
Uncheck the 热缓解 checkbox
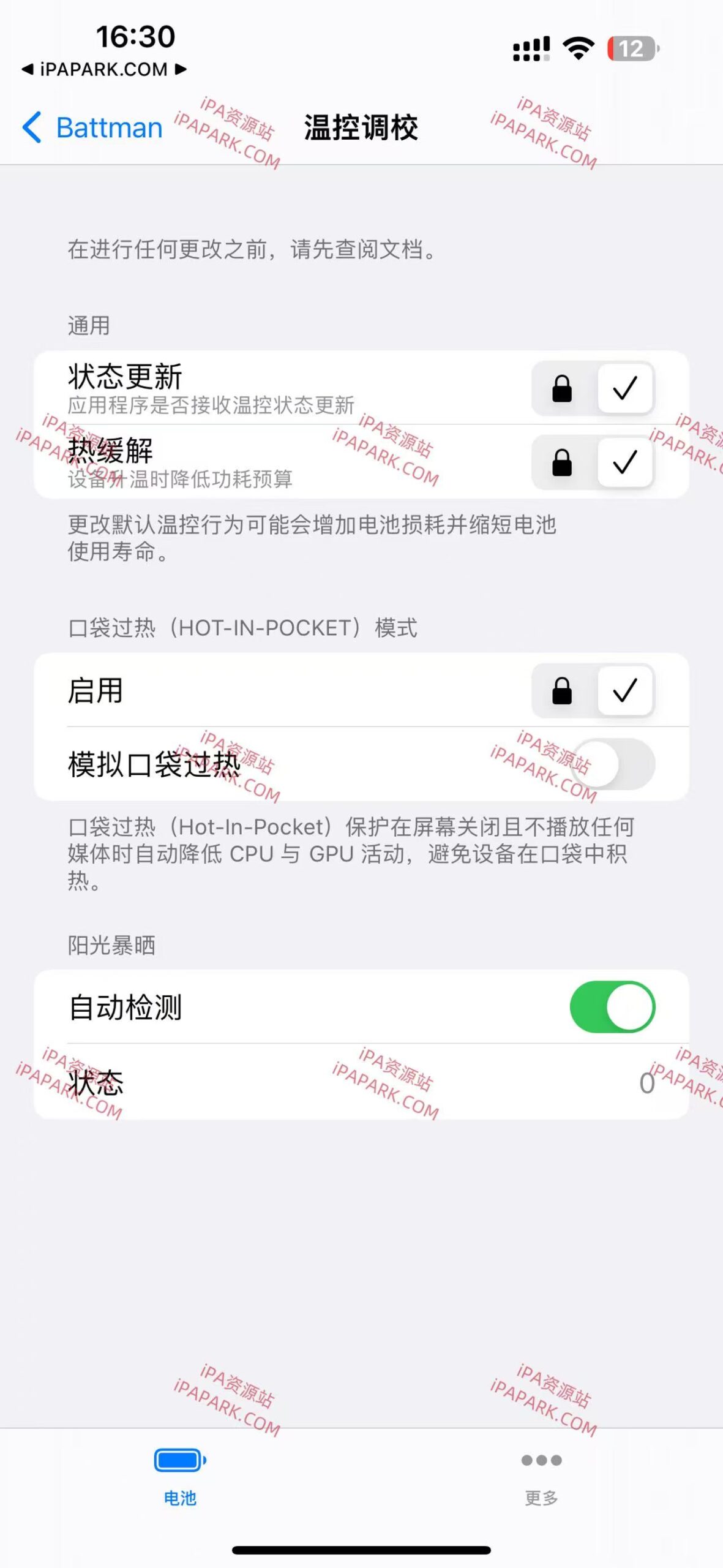pyautogui.click(x=625, y=464)
